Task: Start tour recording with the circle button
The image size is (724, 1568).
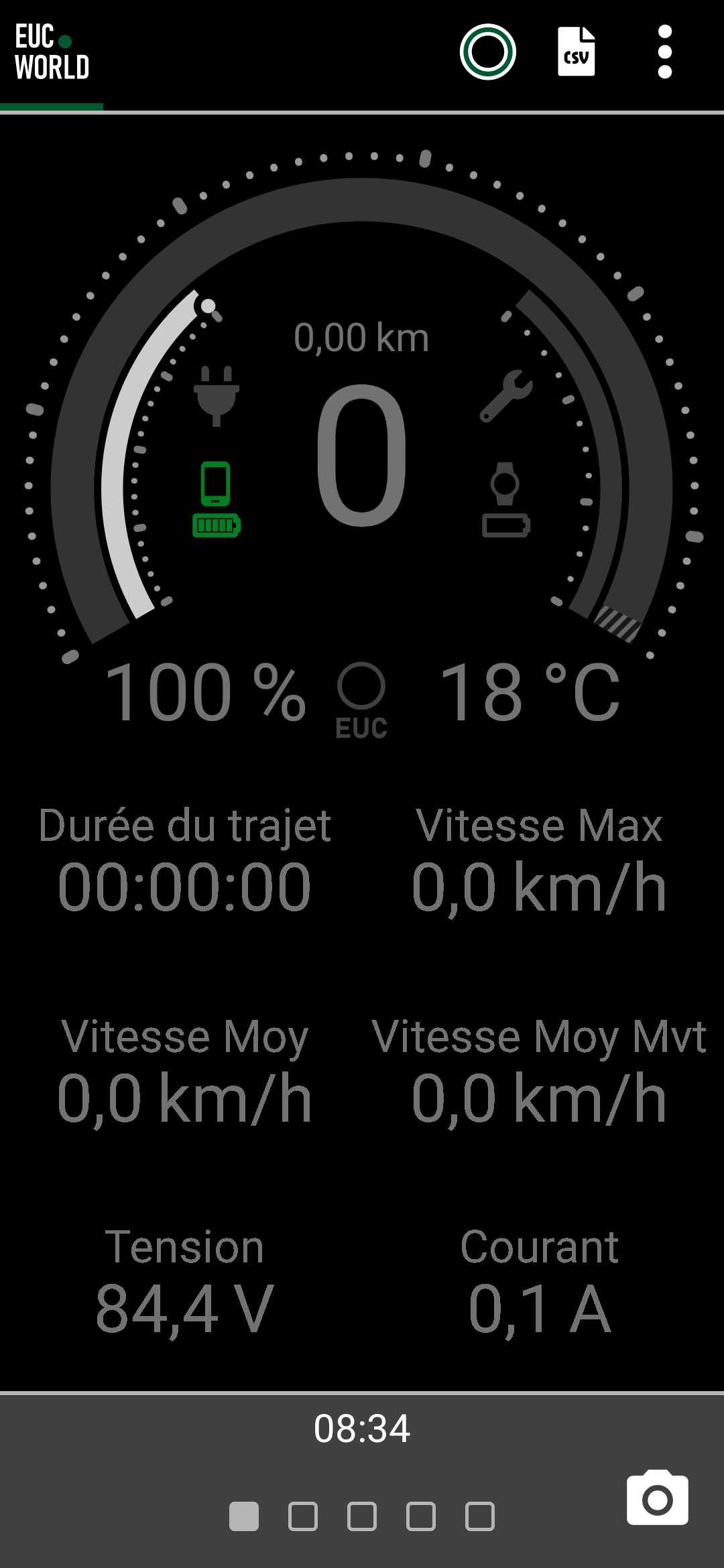Action: click(x=487, y=52)
